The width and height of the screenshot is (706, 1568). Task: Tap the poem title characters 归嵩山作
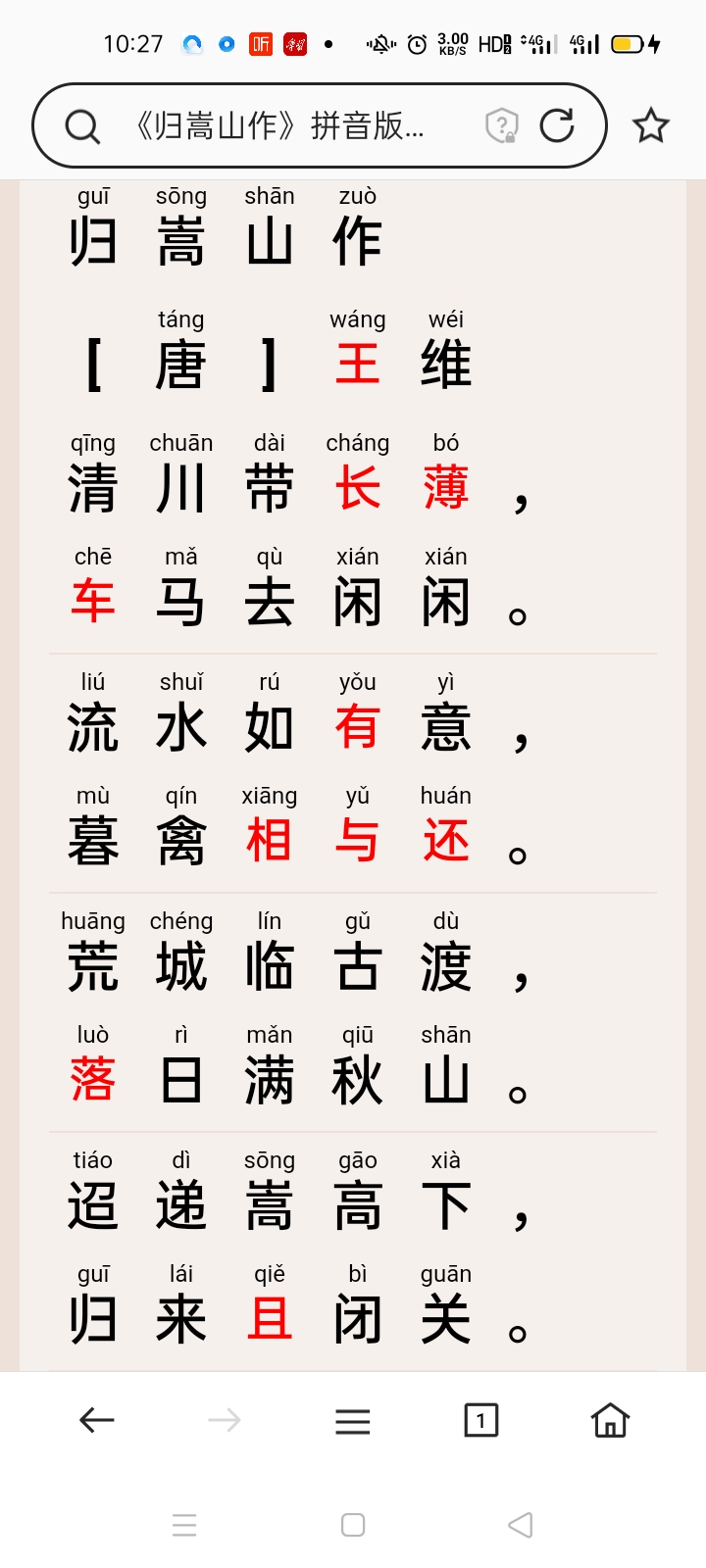click(x=226, y=238)
